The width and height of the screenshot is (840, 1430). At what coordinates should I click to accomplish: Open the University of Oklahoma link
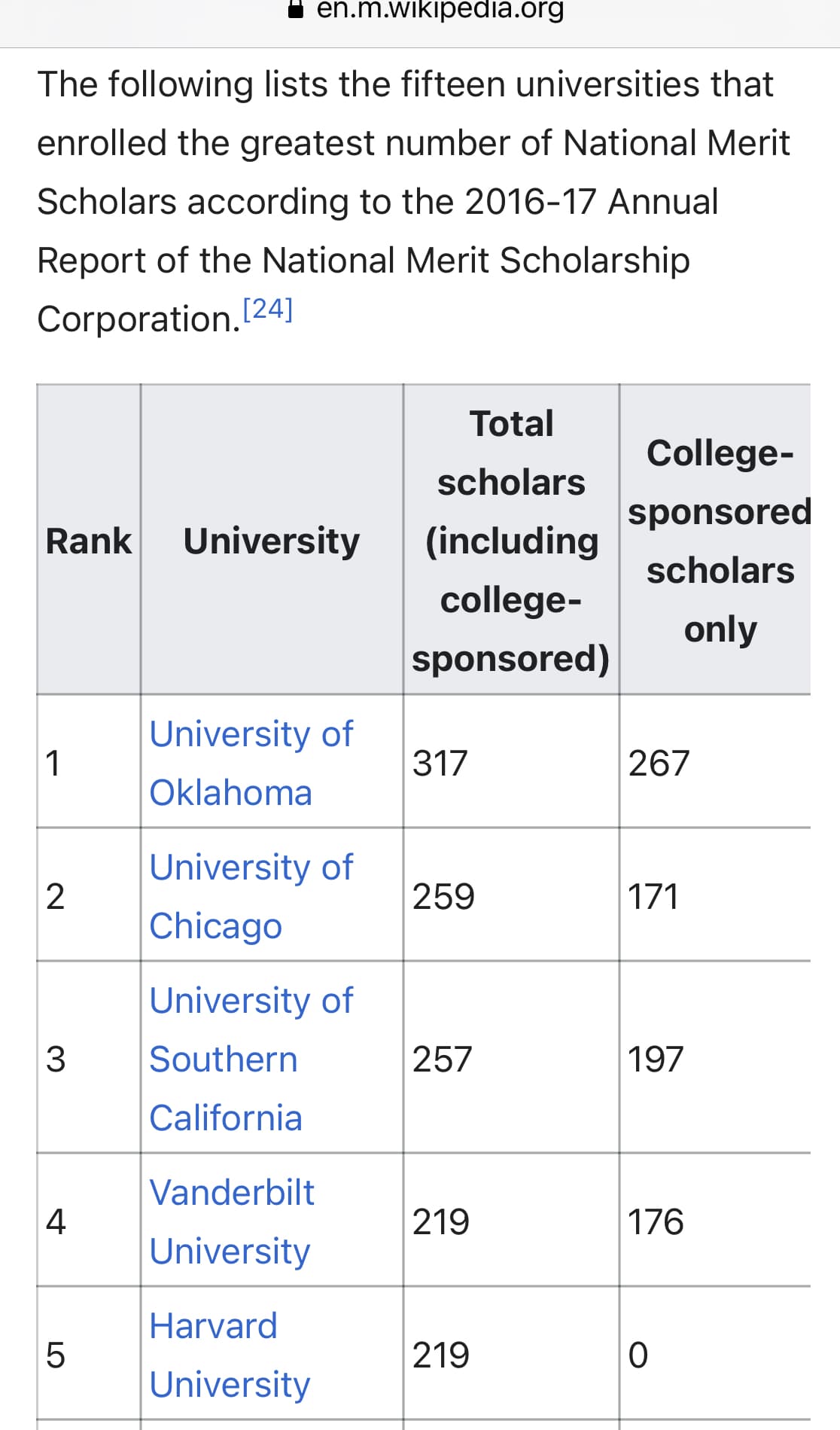[x=251, y=763]
